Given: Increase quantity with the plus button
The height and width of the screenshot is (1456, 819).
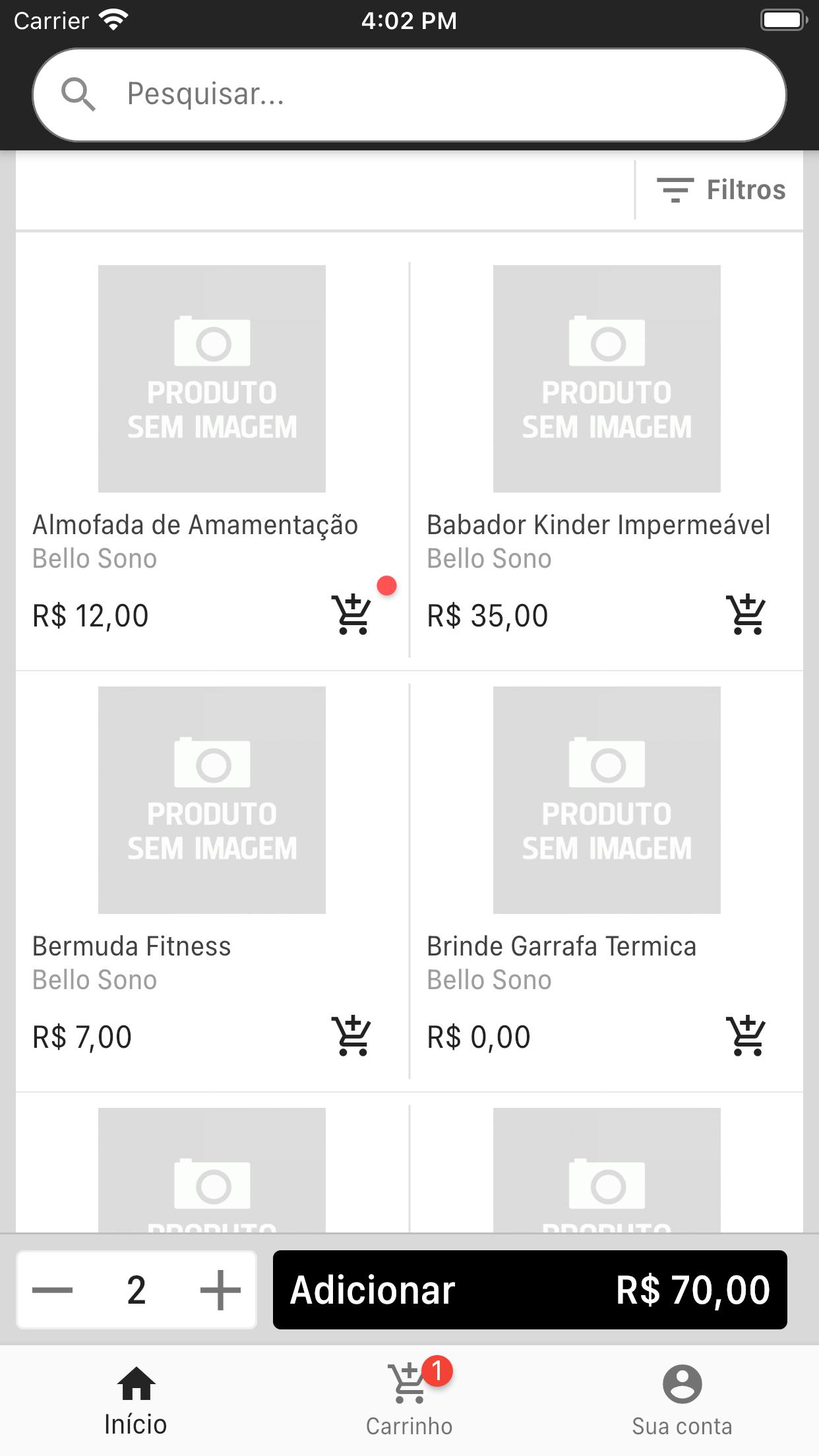Looking at the screenshot, I should pos(220,1290).
